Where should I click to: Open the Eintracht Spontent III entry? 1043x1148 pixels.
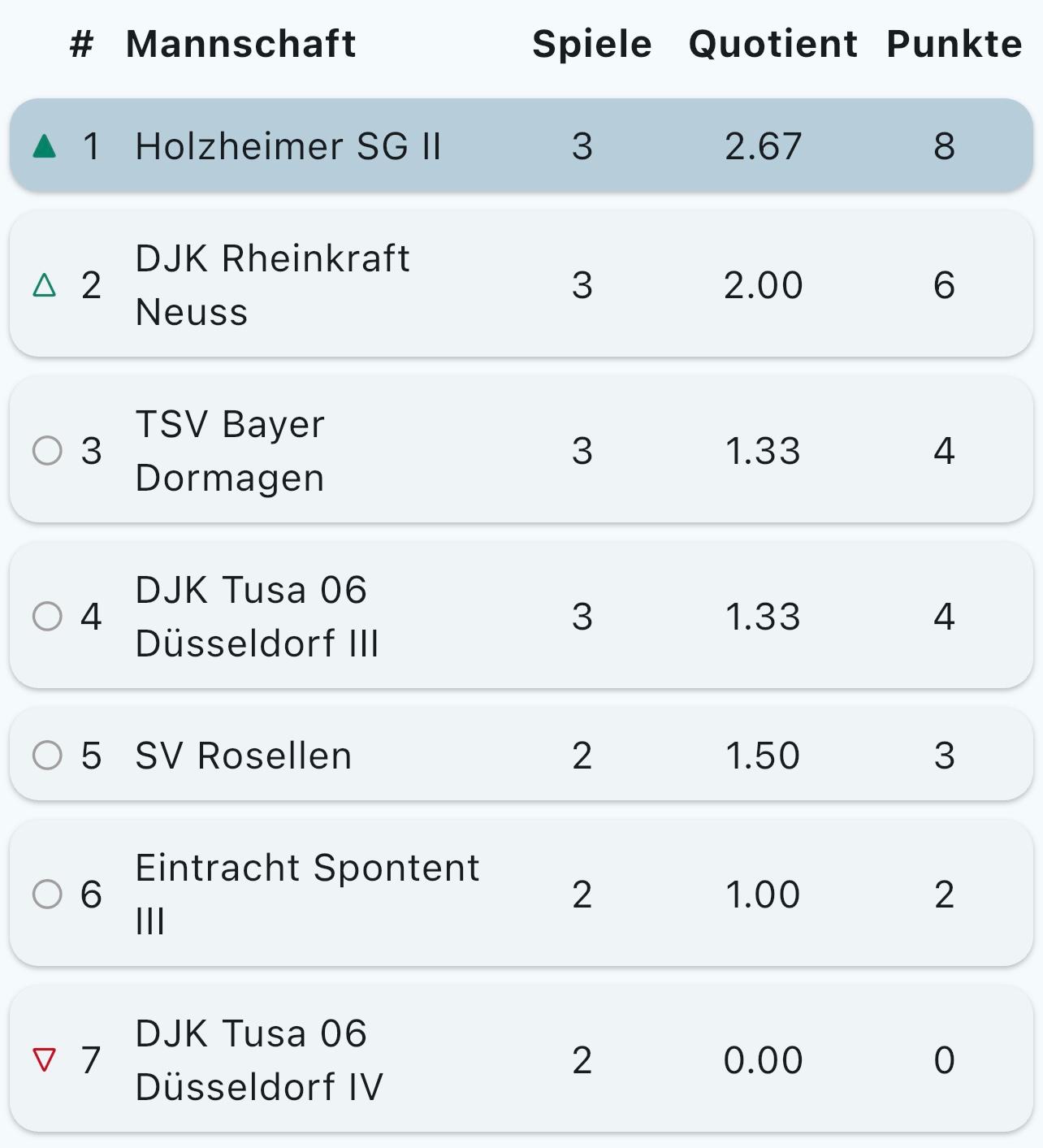[520, 894]
